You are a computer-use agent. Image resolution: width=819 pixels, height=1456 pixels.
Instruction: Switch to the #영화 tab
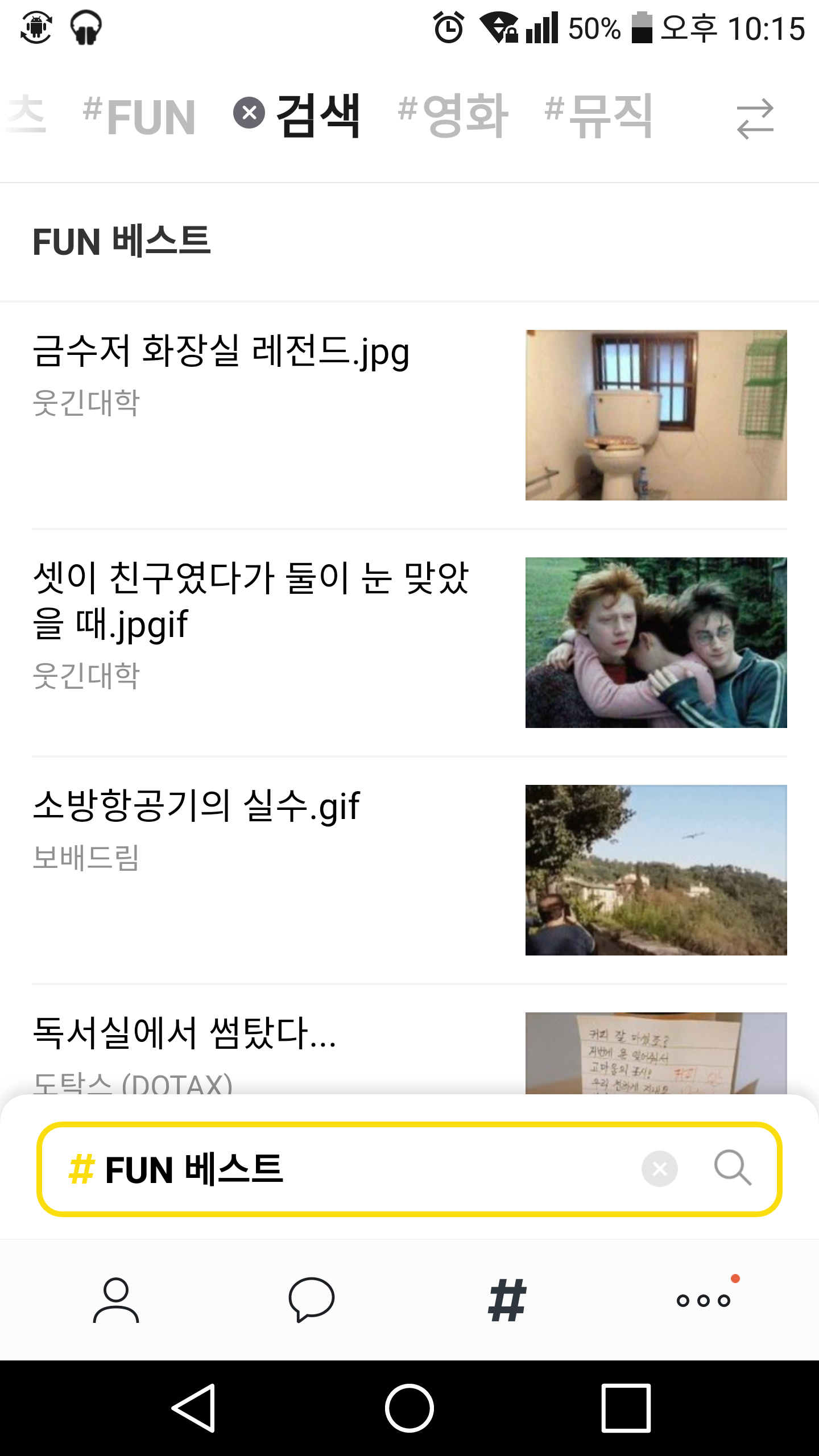[453, 117]
